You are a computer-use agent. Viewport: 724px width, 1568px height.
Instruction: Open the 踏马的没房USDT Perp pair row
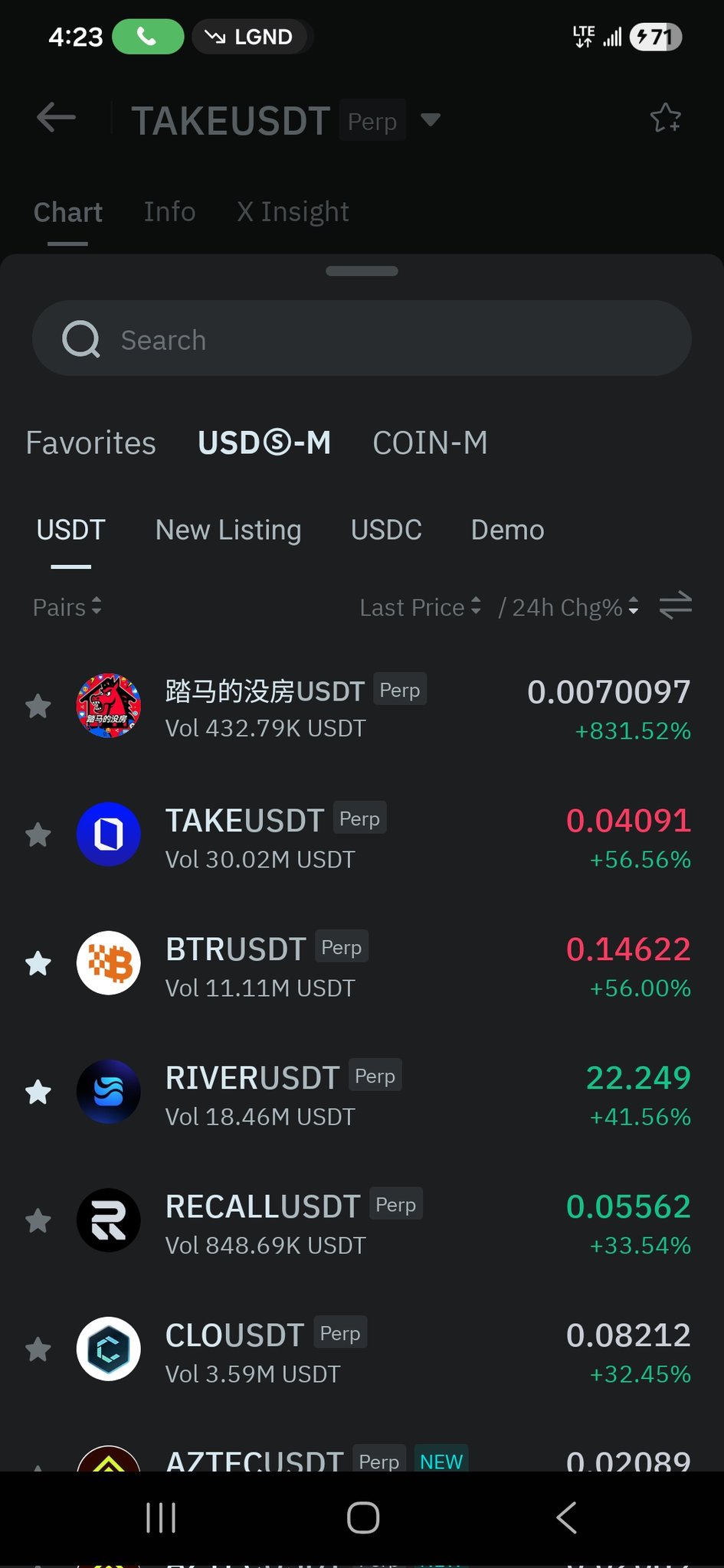click(x=383, y=707)
